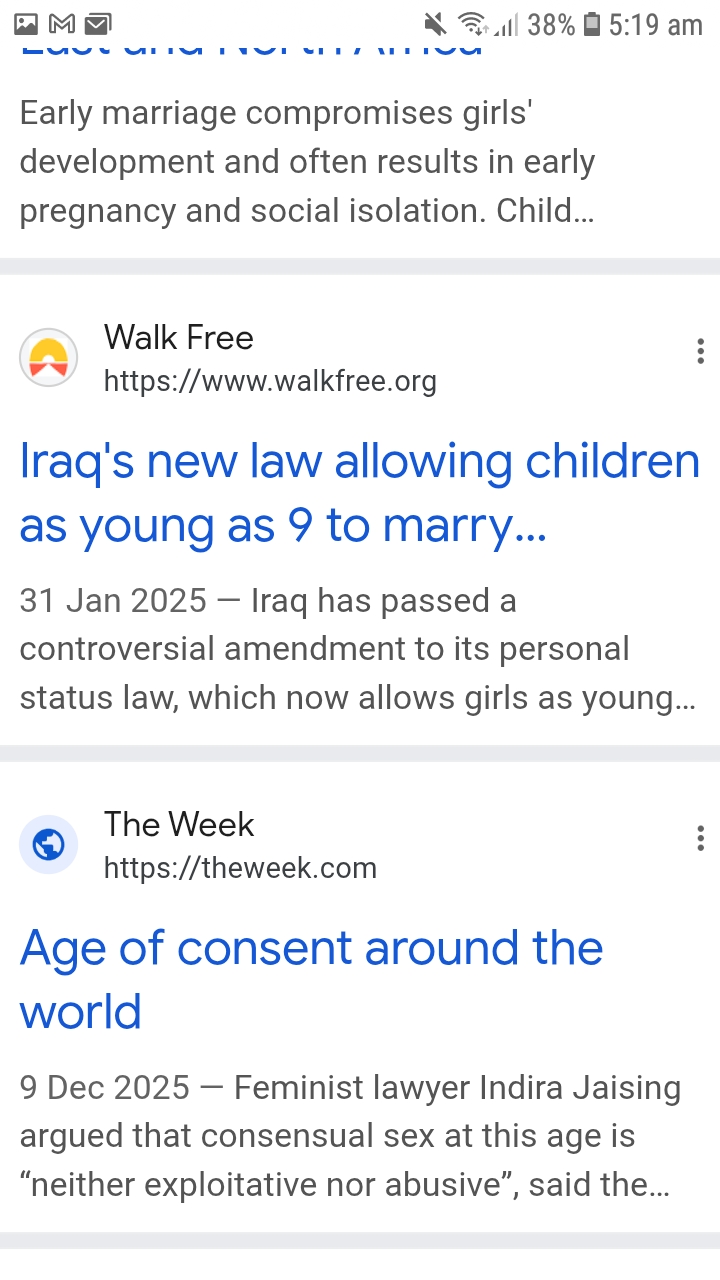
Task: Open the 'Age of consent around the world' article
Action: click(311, 979)
